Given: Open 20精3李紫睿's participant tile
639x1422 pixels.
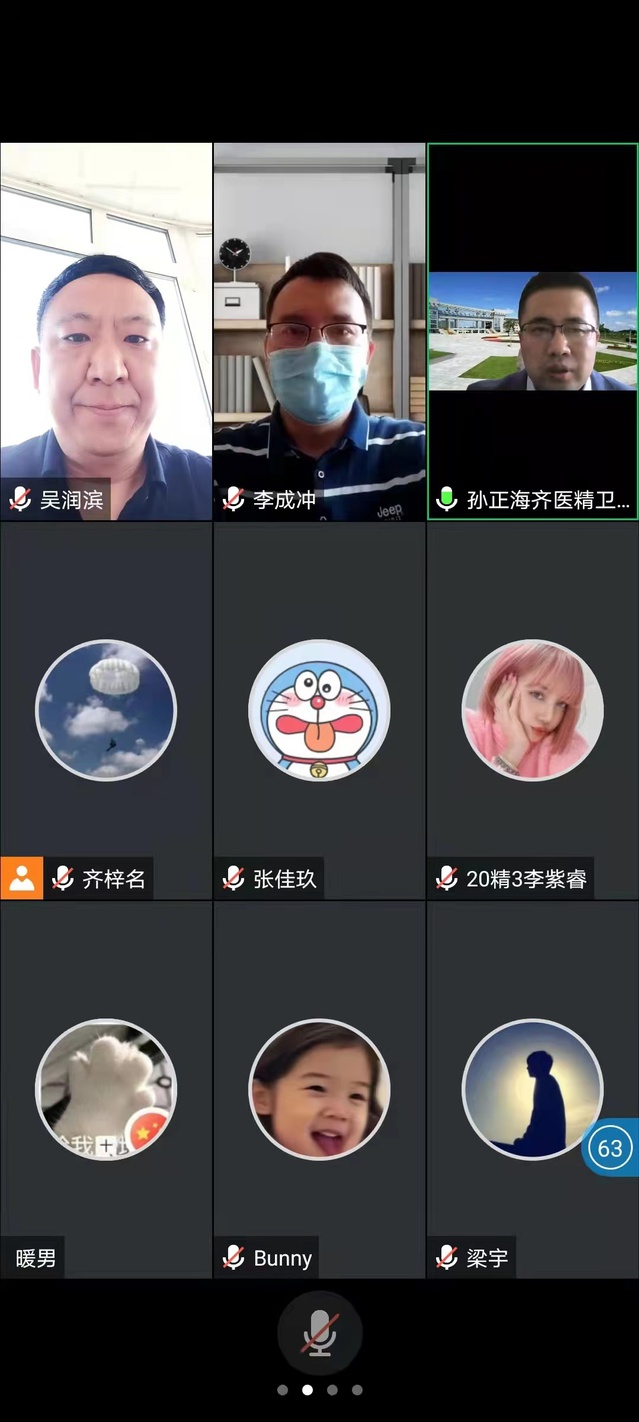Looking at the screenshot, I should (532, 710).
